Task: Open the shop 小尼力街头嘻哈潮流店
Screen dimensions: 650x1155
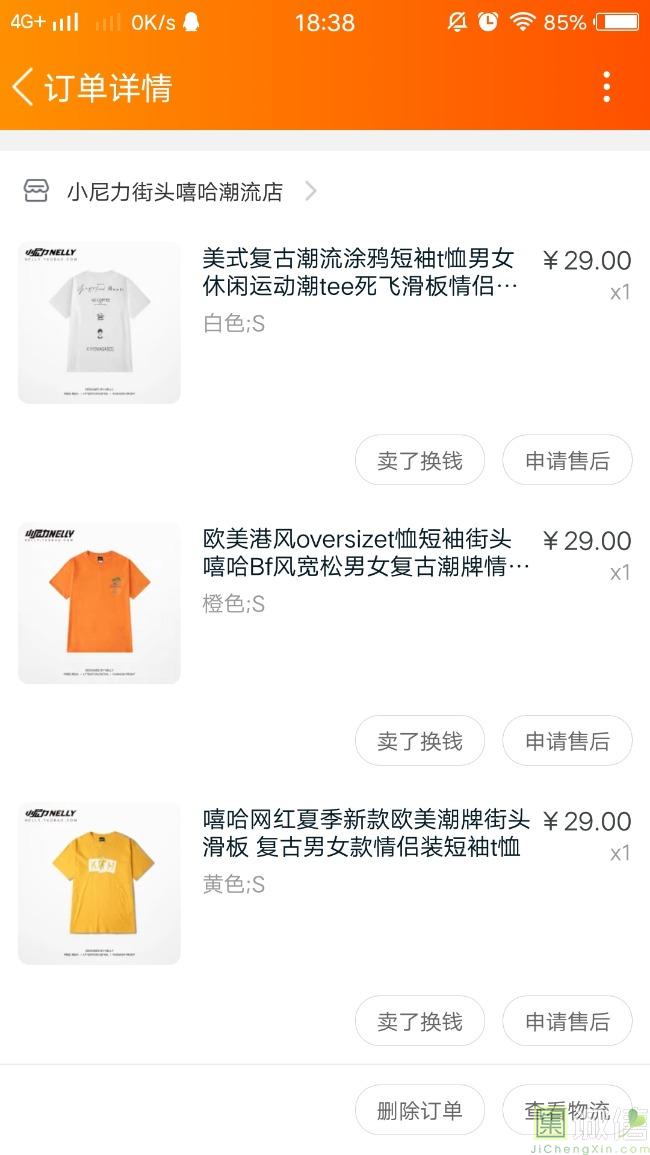Action: coord(174,191)
